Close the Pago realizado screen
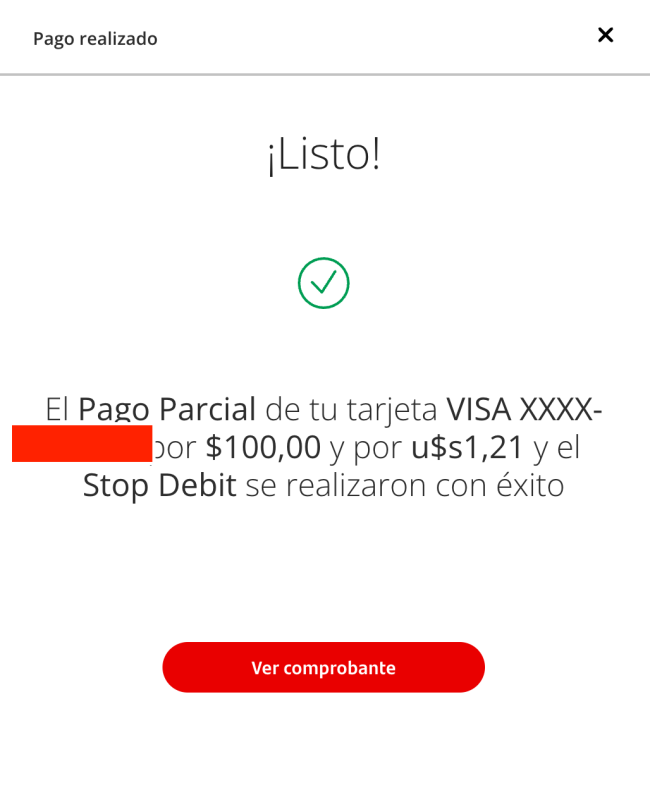This screenshot has width=650, height=800. pos(605,35)
